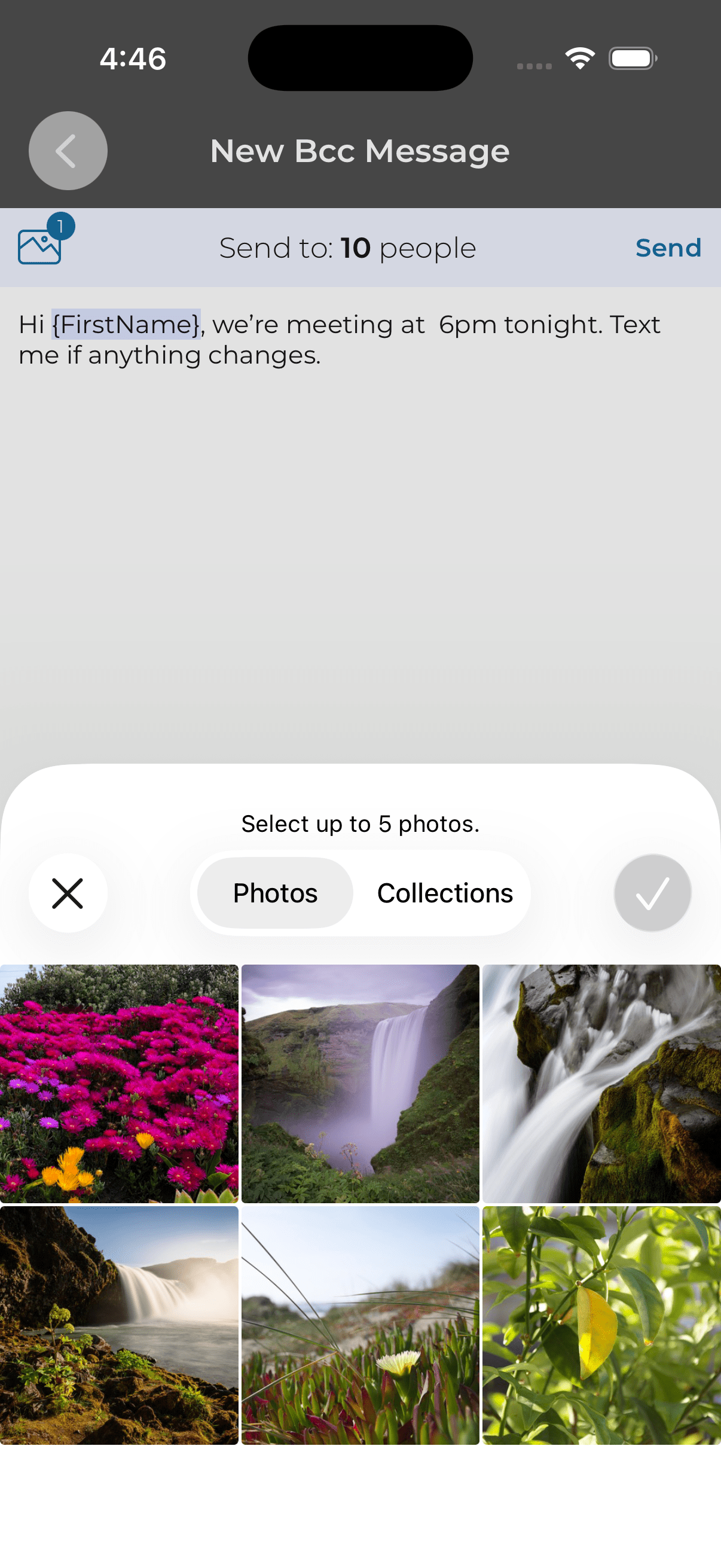Screen dimensions: 721x1568
Task: Select the Photos tab in picker
Action: (274, 892)
